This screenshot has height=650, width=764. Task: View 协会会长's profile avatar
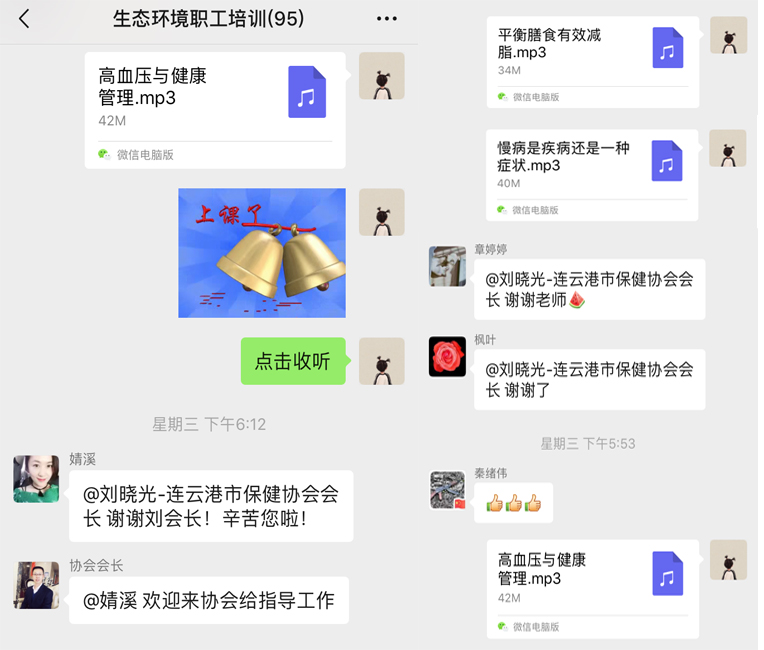point(36,585)
